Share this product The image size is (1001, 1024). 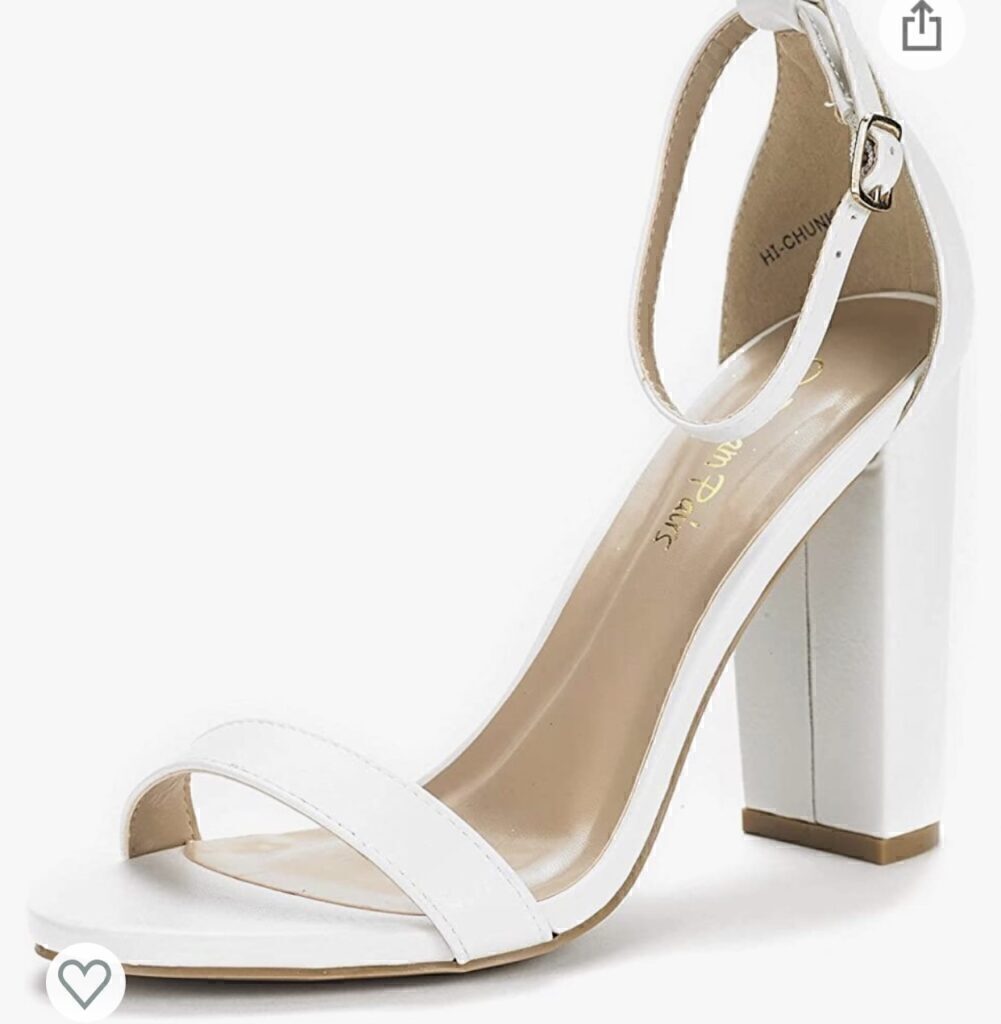(x=921, y=28)
